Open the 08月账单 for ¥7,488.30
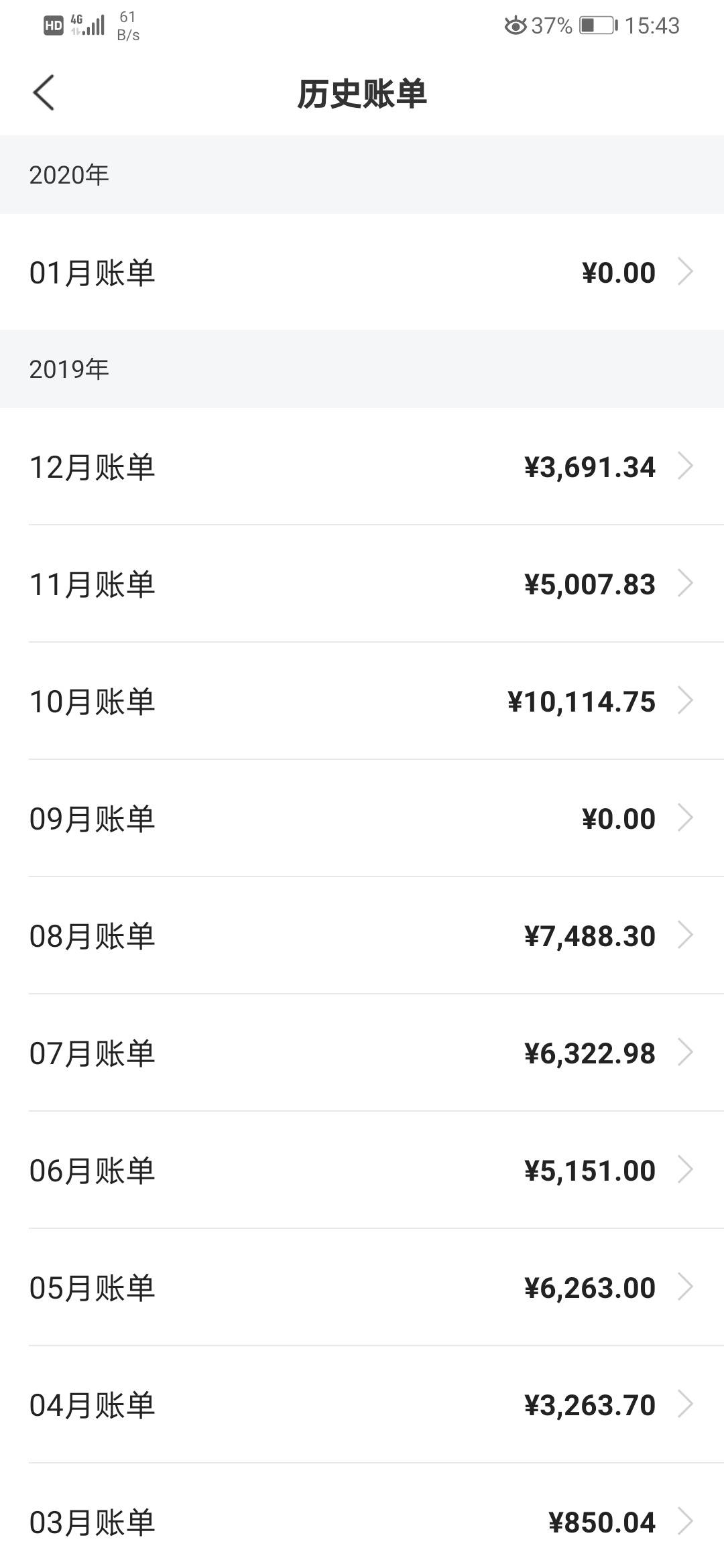The image size is (724, 1568). (362, 935)
